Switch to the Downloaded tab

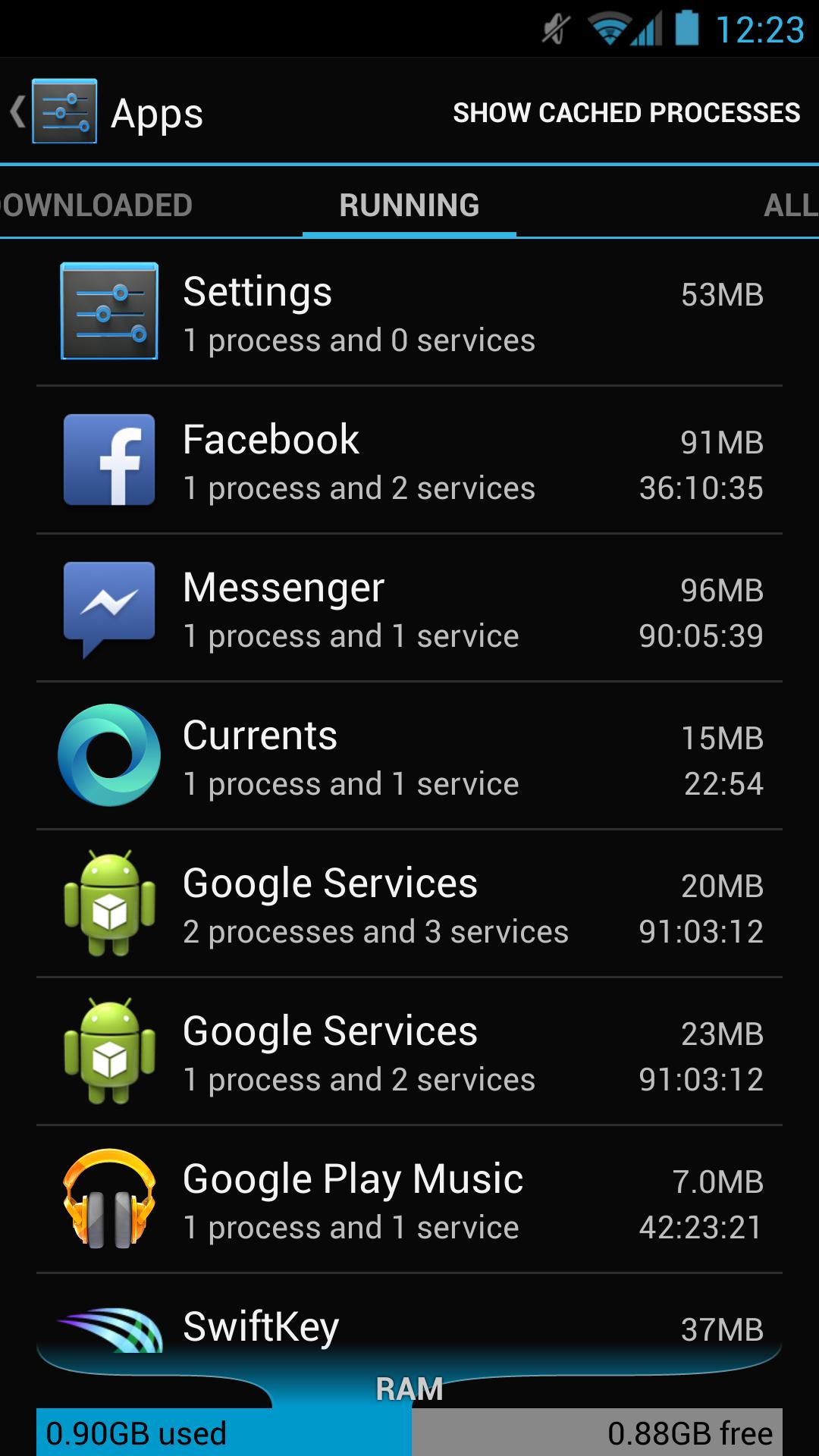pos(97,205)
